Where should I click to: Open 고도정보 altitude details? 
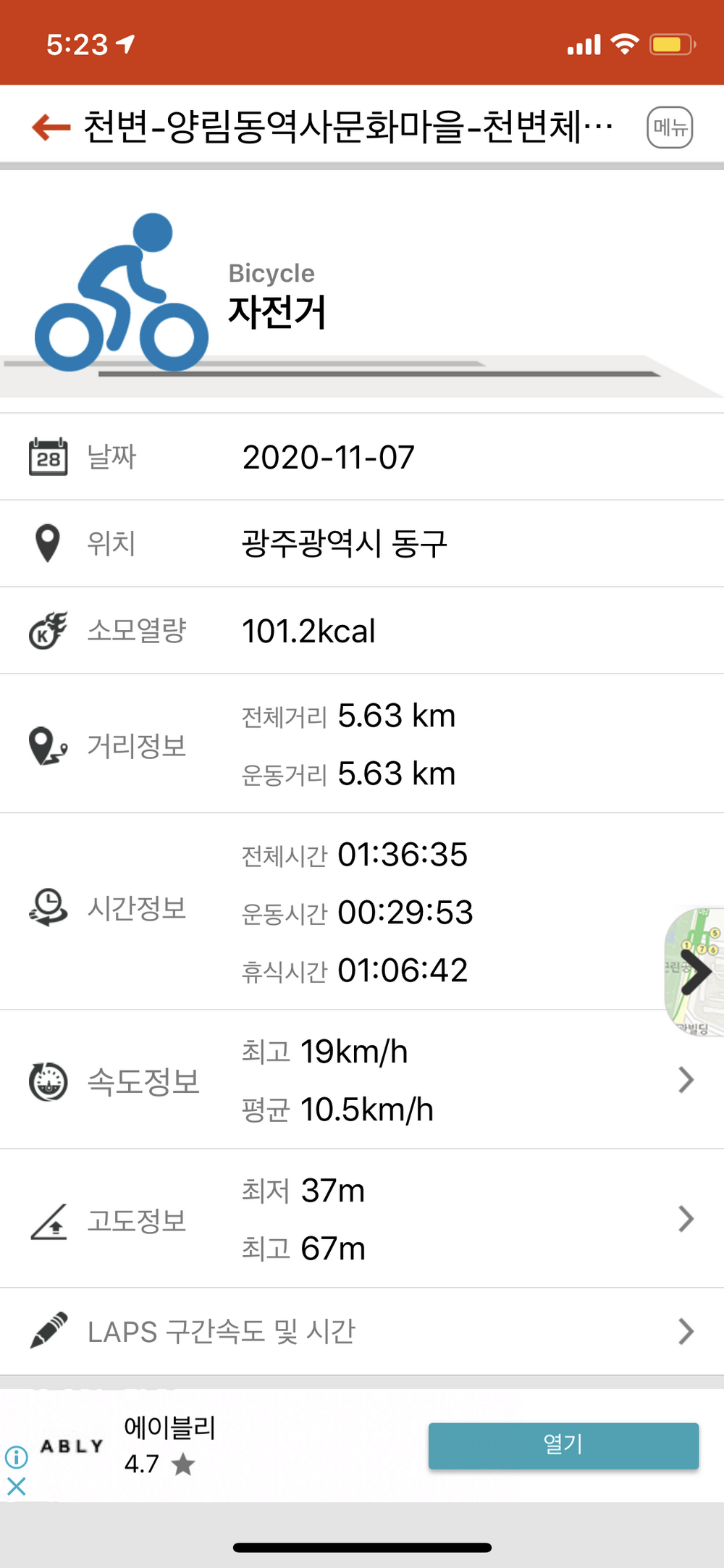pos(362,1219)
